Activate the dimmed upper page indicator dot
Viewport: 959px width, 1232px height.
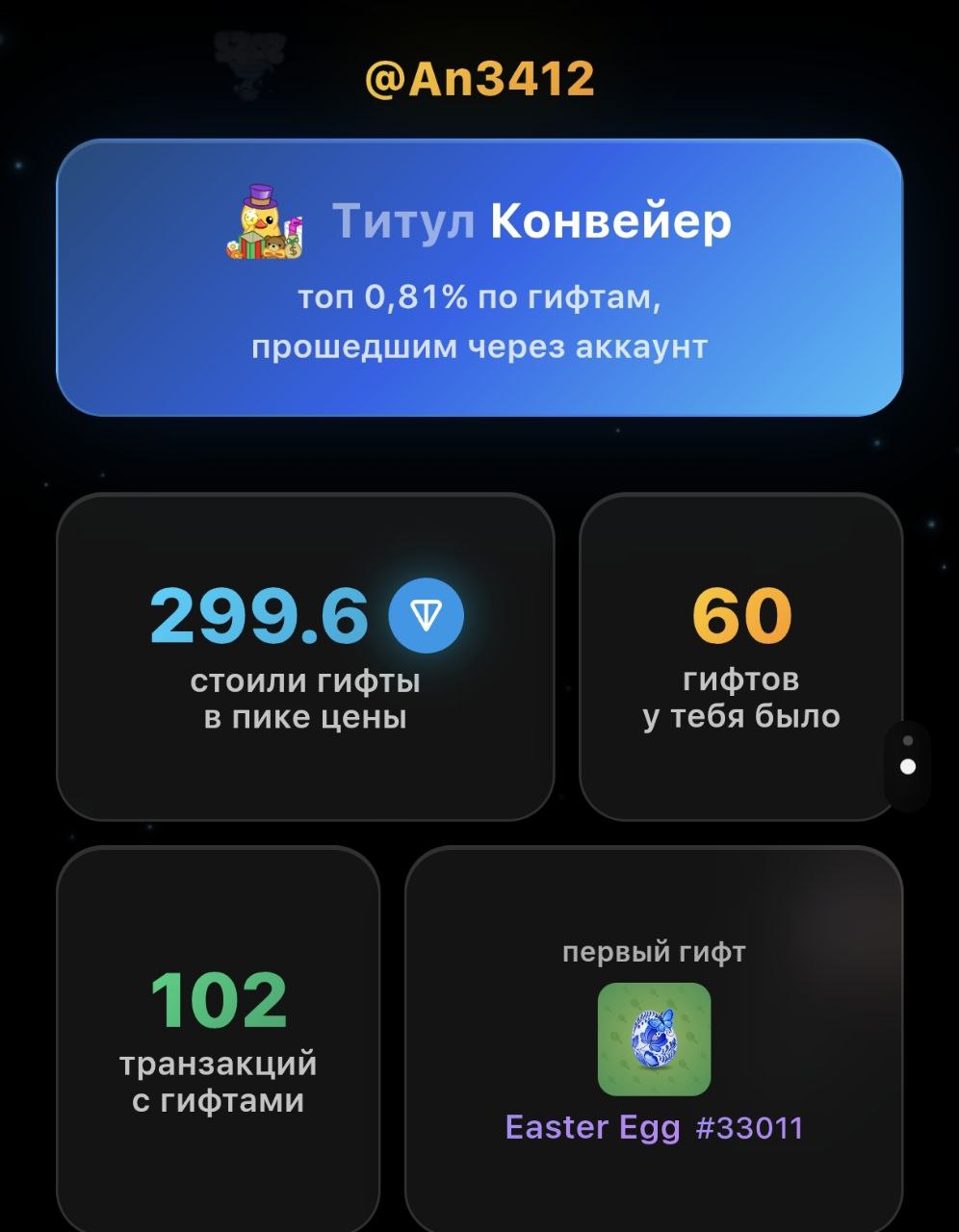[909, 739]
